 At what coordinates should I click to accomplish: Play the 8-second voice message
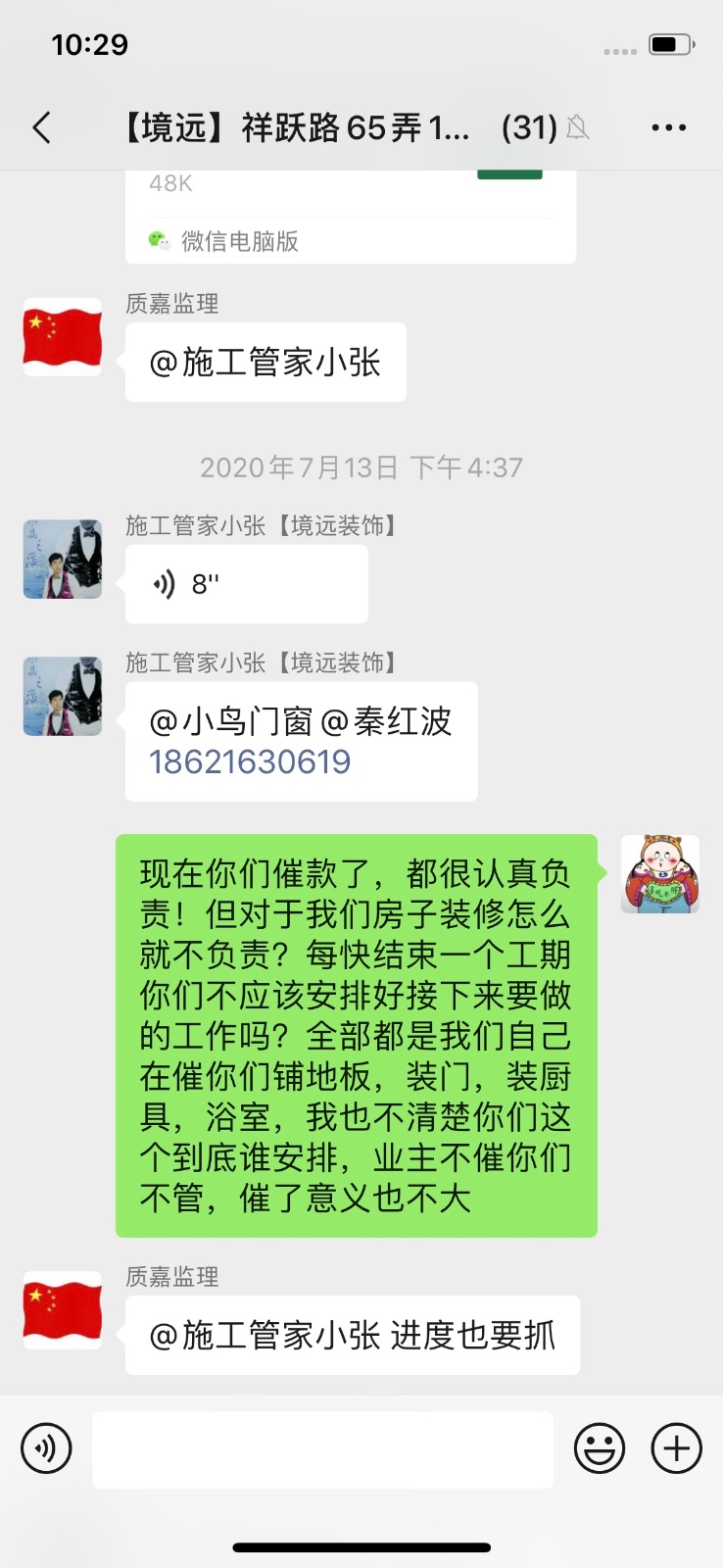pyautogui.click(x=246, y=584)
